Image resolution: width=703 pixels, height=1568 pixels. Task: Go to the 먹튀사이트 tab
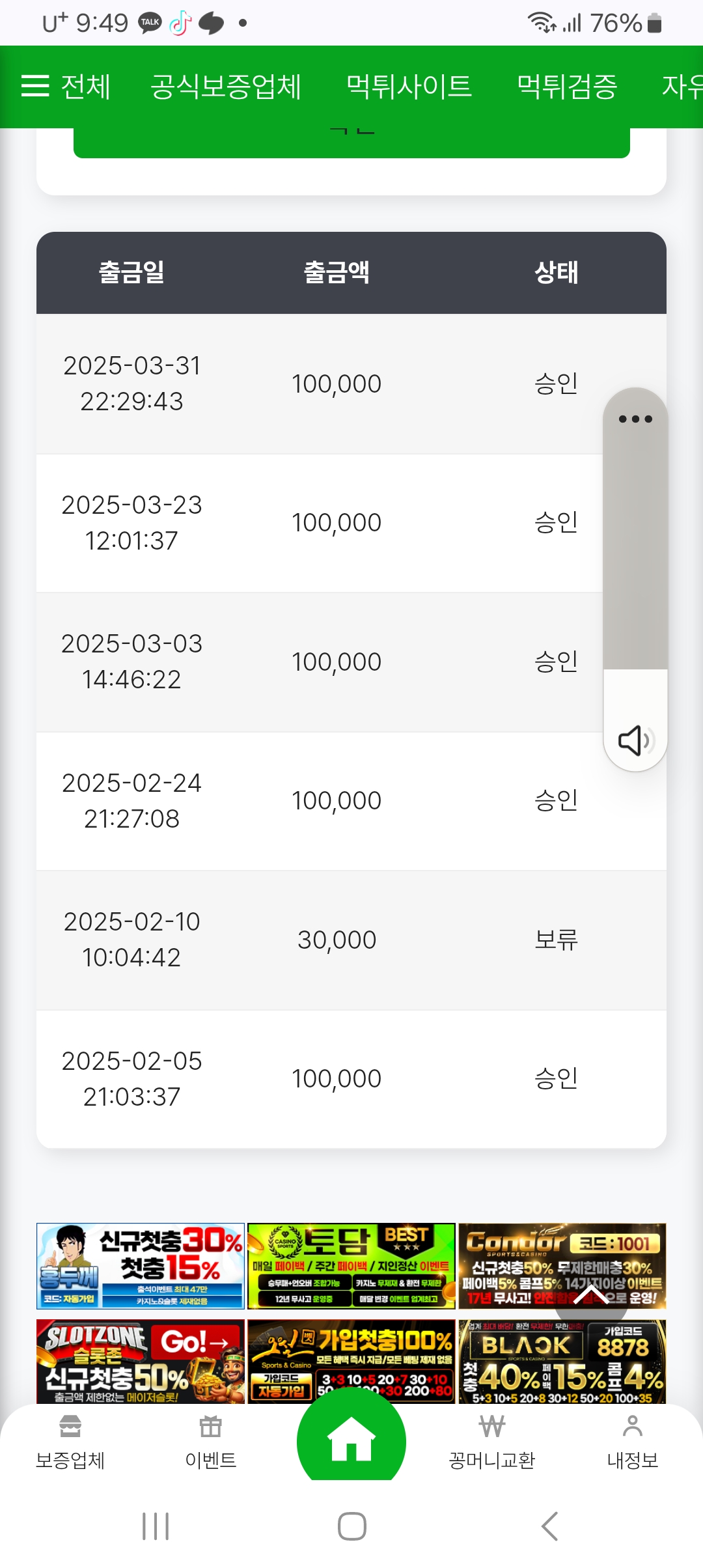409,87
